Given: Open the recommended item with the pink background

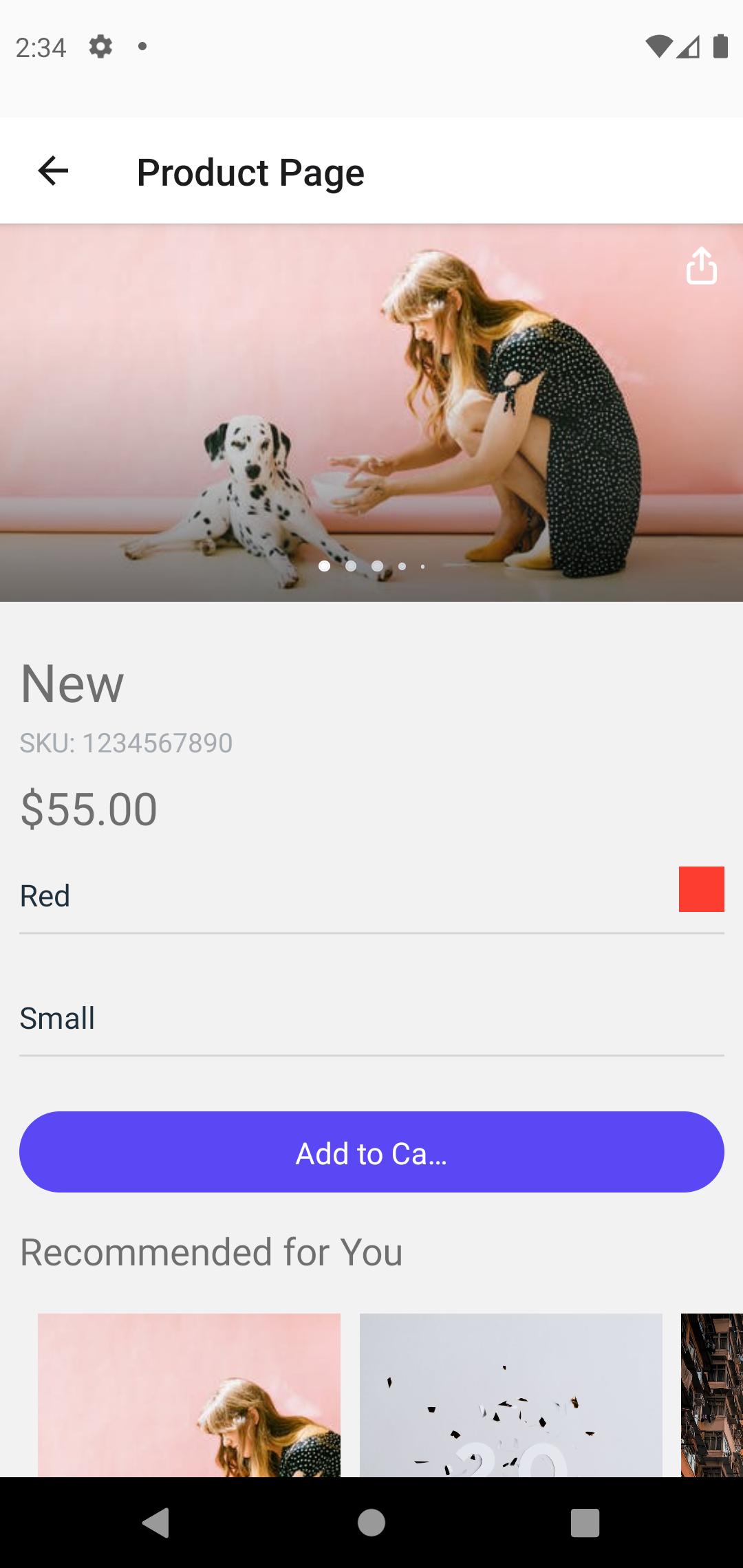Looking at the screenshot, I should tap(189, 1395).
